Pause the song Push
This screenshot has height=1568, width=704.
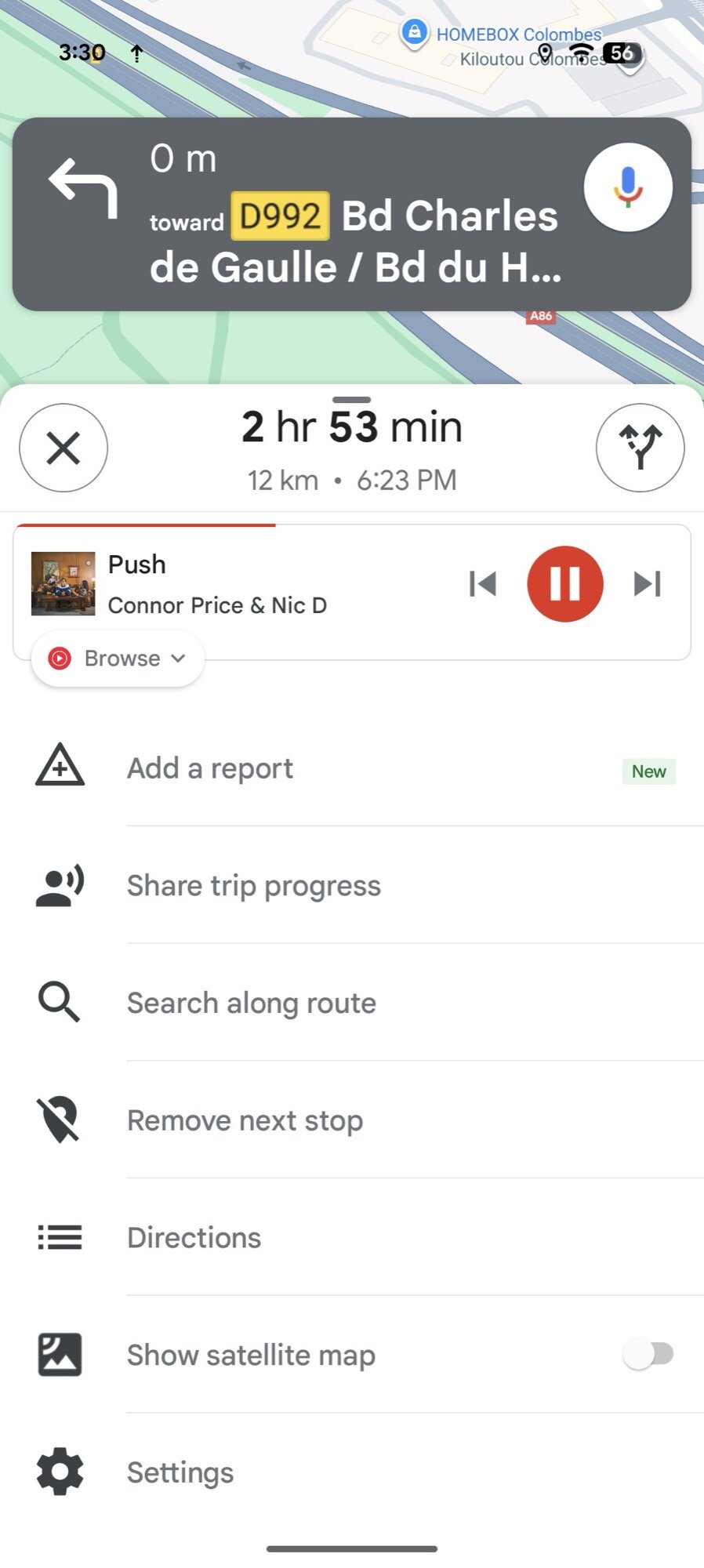(x=564, y=584)
